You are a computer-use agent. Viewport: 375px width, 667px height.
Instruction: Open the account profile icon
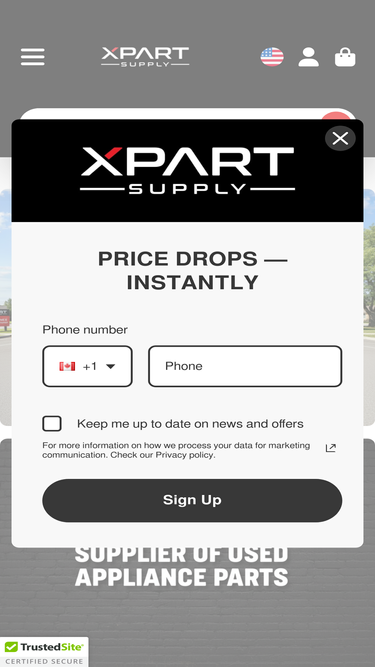click(x=309, y=57)
